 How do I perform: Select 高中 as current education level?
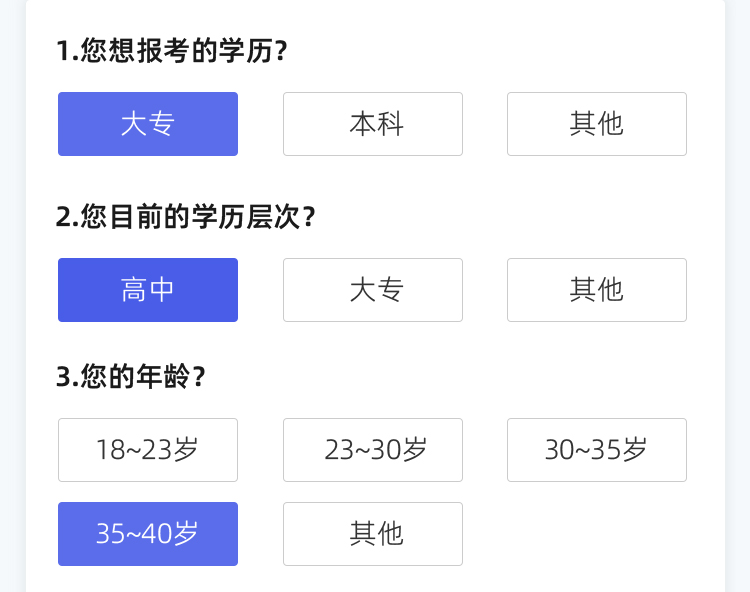tap(148, 290)
